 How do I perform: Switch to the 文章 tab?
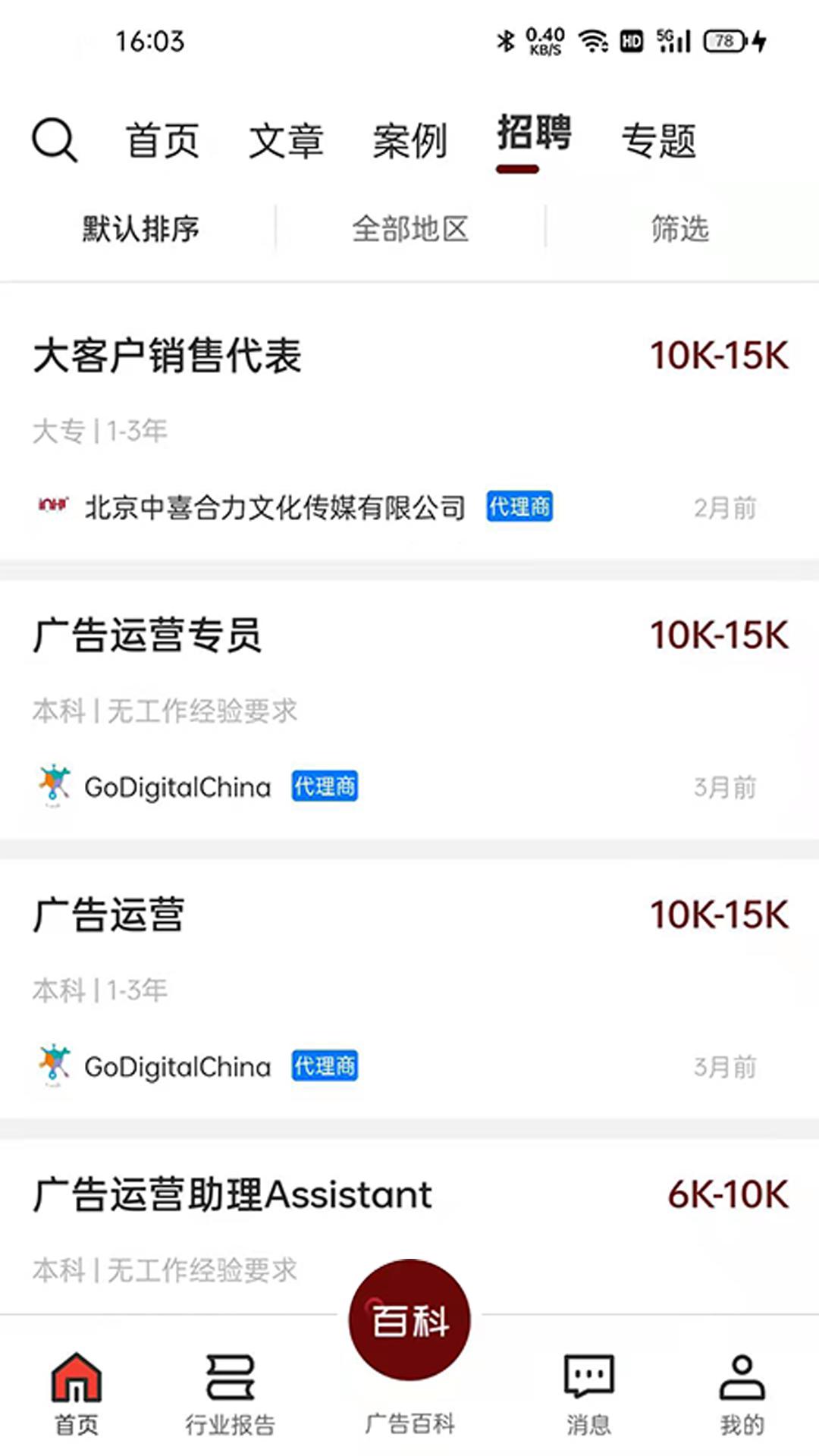(x=286, y=141)
